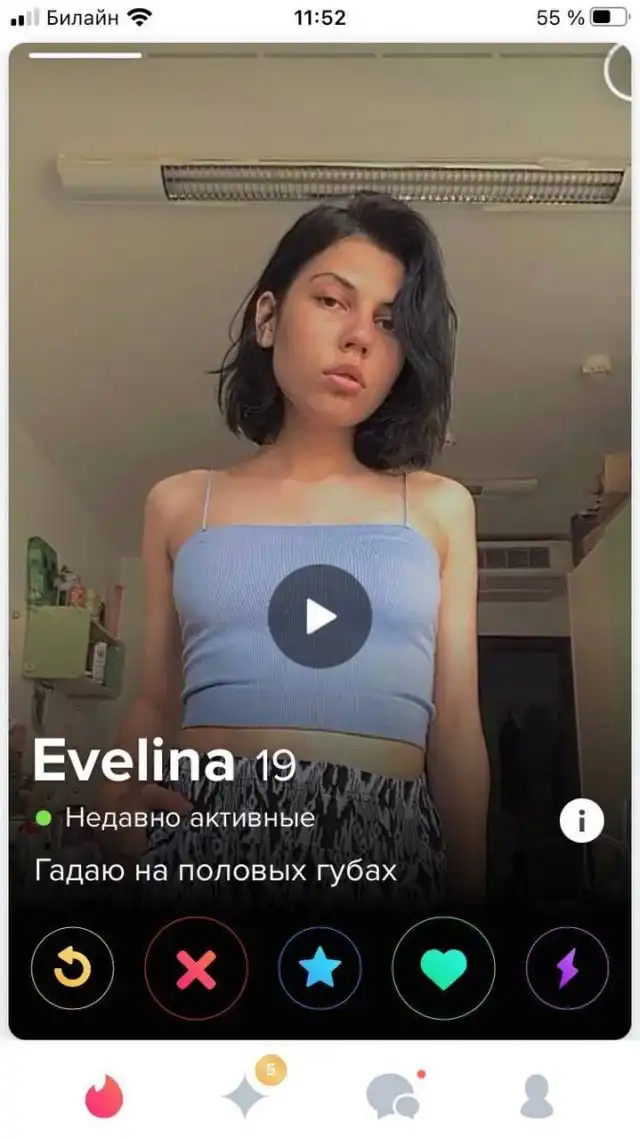Reject Evelina with the red X
The image size is (640, 1139).
(196, 968)
